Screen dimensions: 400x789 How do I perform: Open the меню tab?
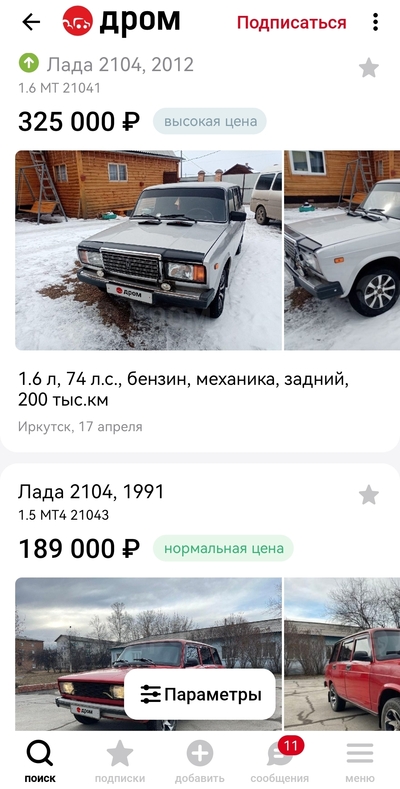pos(360,760)
